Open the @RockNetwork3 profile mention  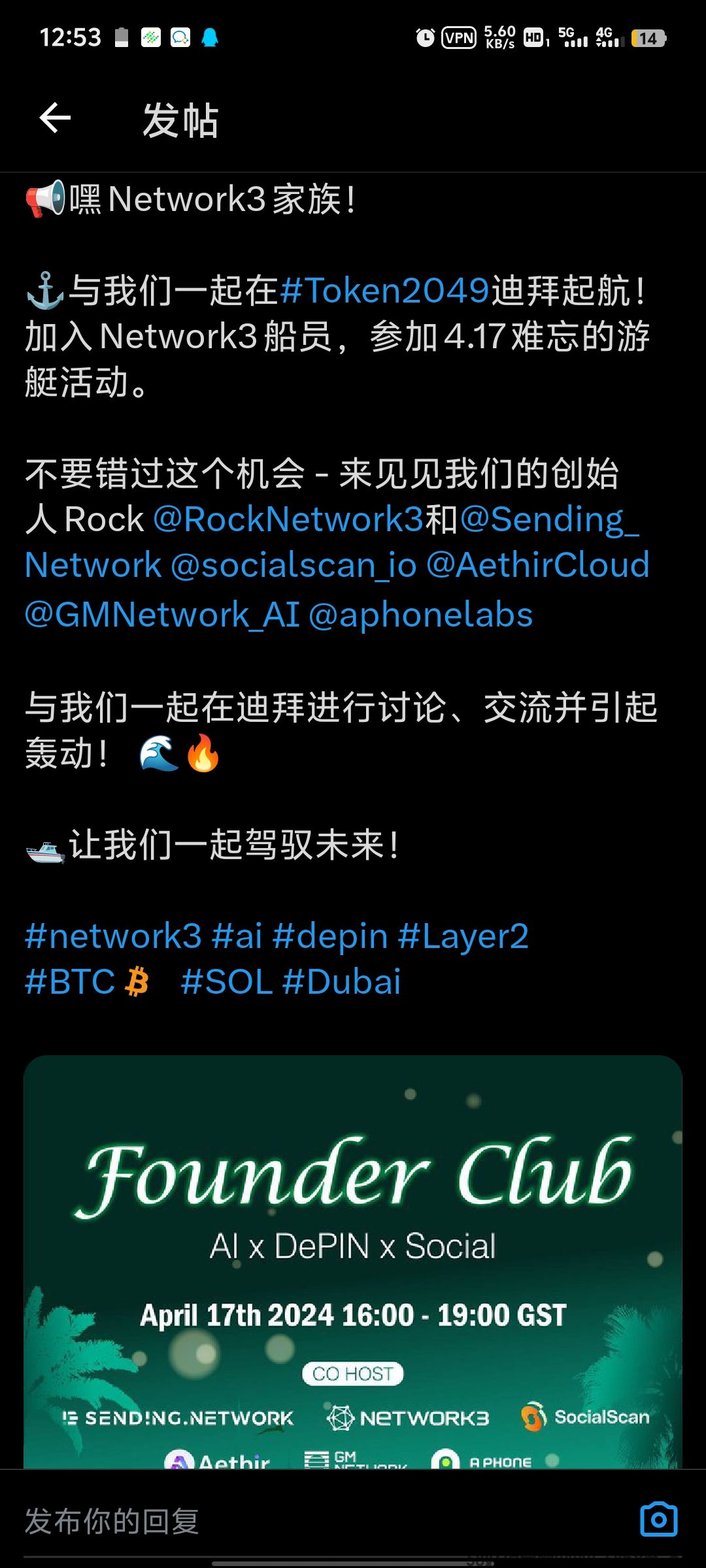pos(288,520)
